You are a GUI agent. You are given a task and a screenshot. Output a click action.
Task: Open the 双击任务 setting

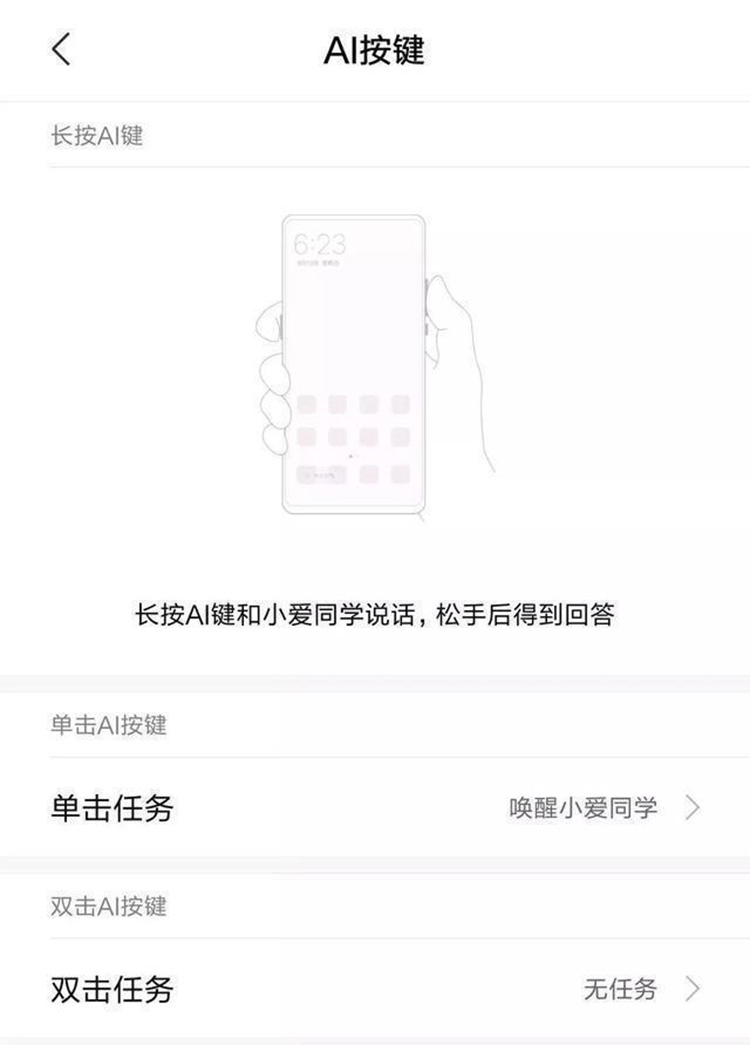tap(375, 990)
